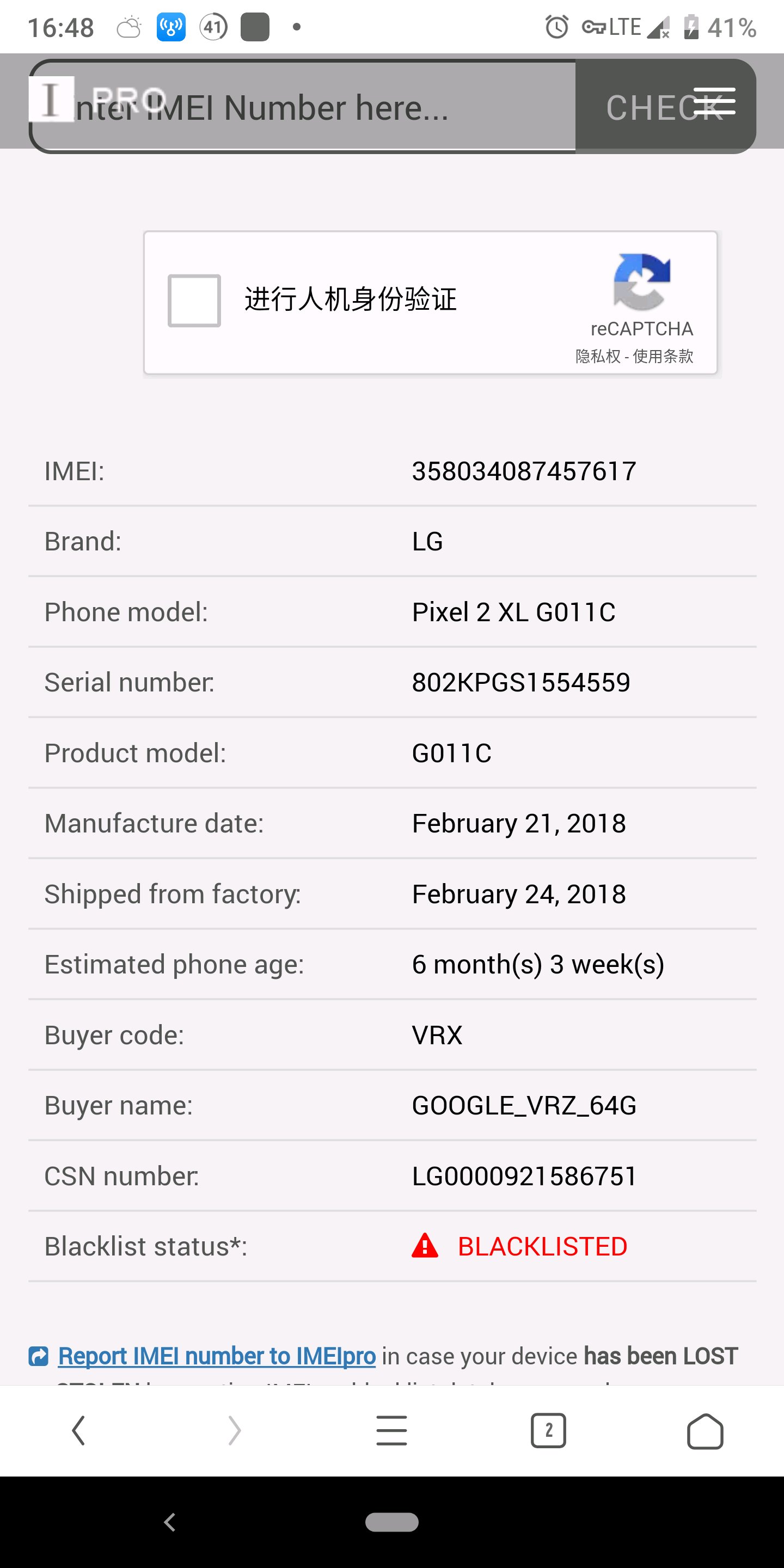Open the Report IMEI number to IMEIpro link
Image resolution: width=784 pixels, height=1568 pixels.
click(x=217, y=1356)
